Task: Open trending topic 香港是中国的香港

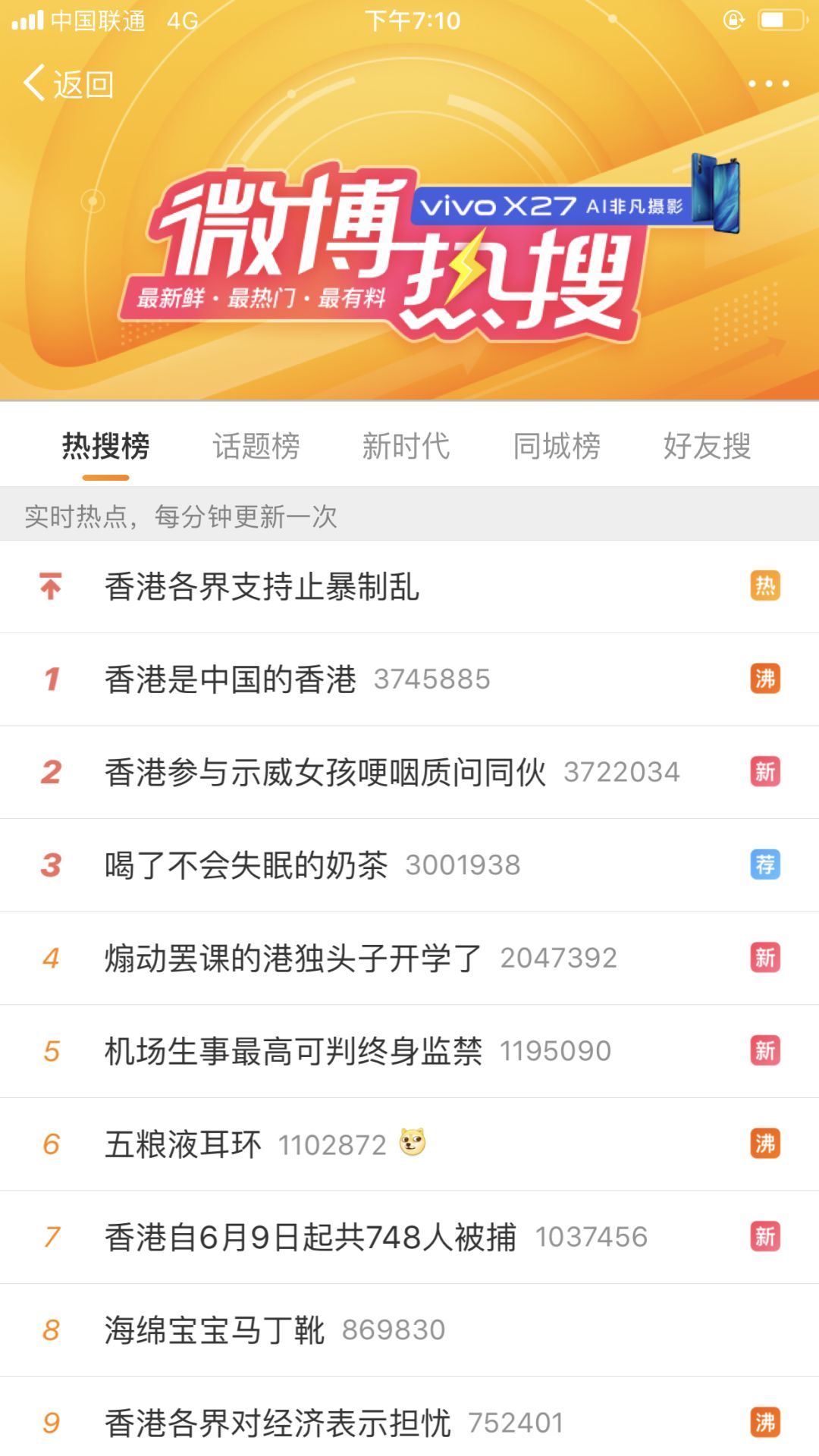Action: pos(231,679)
